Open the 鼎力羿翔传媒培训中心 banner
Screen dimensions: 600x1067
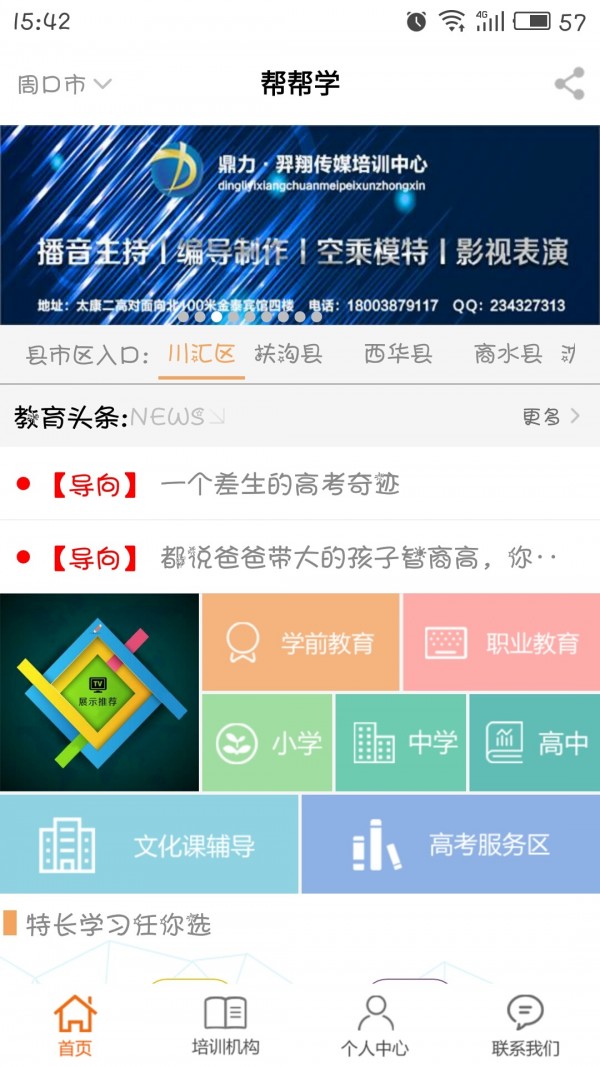pyautogui.click(x=300, y=224)
